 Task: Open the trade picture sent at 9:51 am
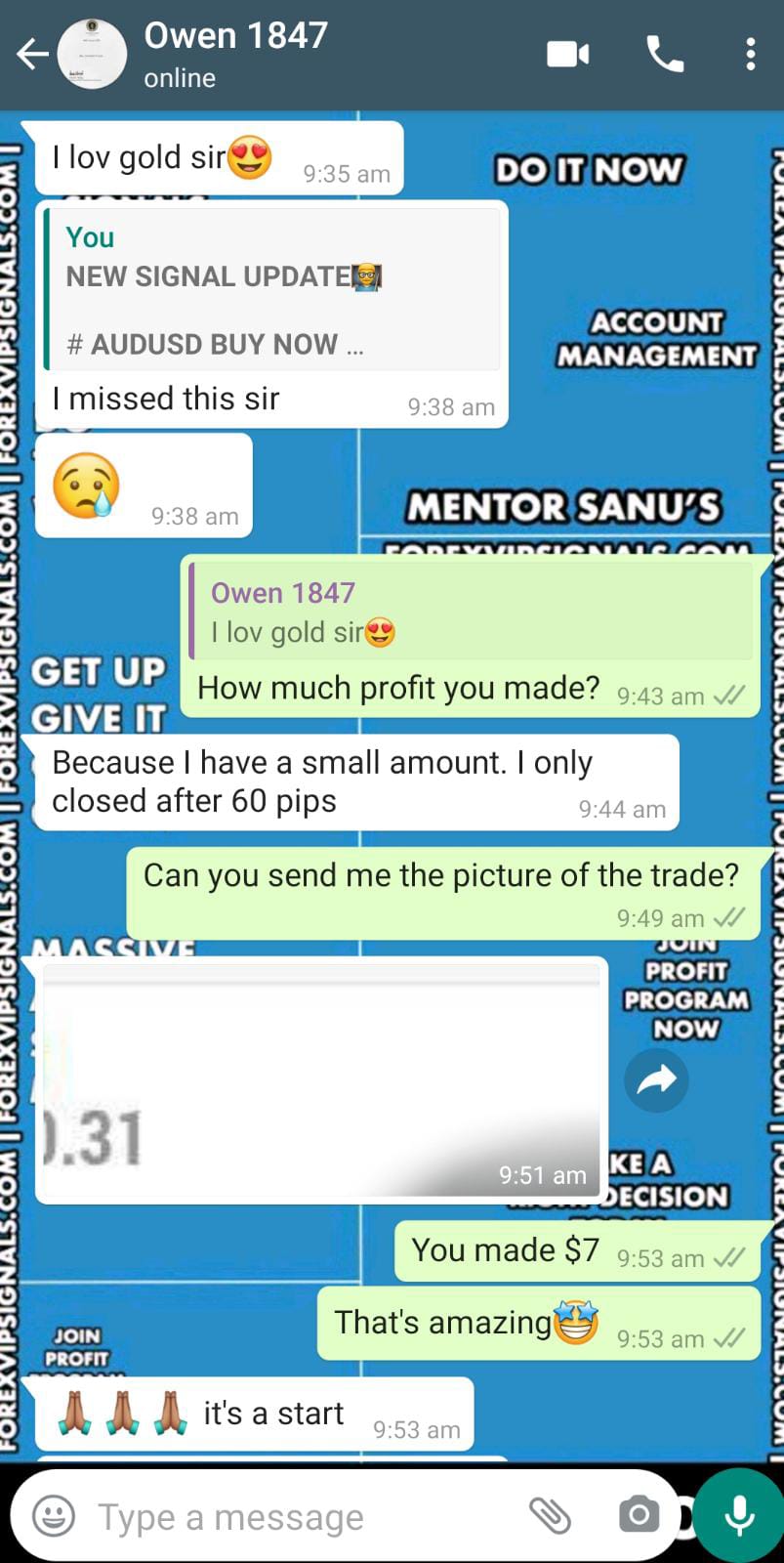[321, 1079]
